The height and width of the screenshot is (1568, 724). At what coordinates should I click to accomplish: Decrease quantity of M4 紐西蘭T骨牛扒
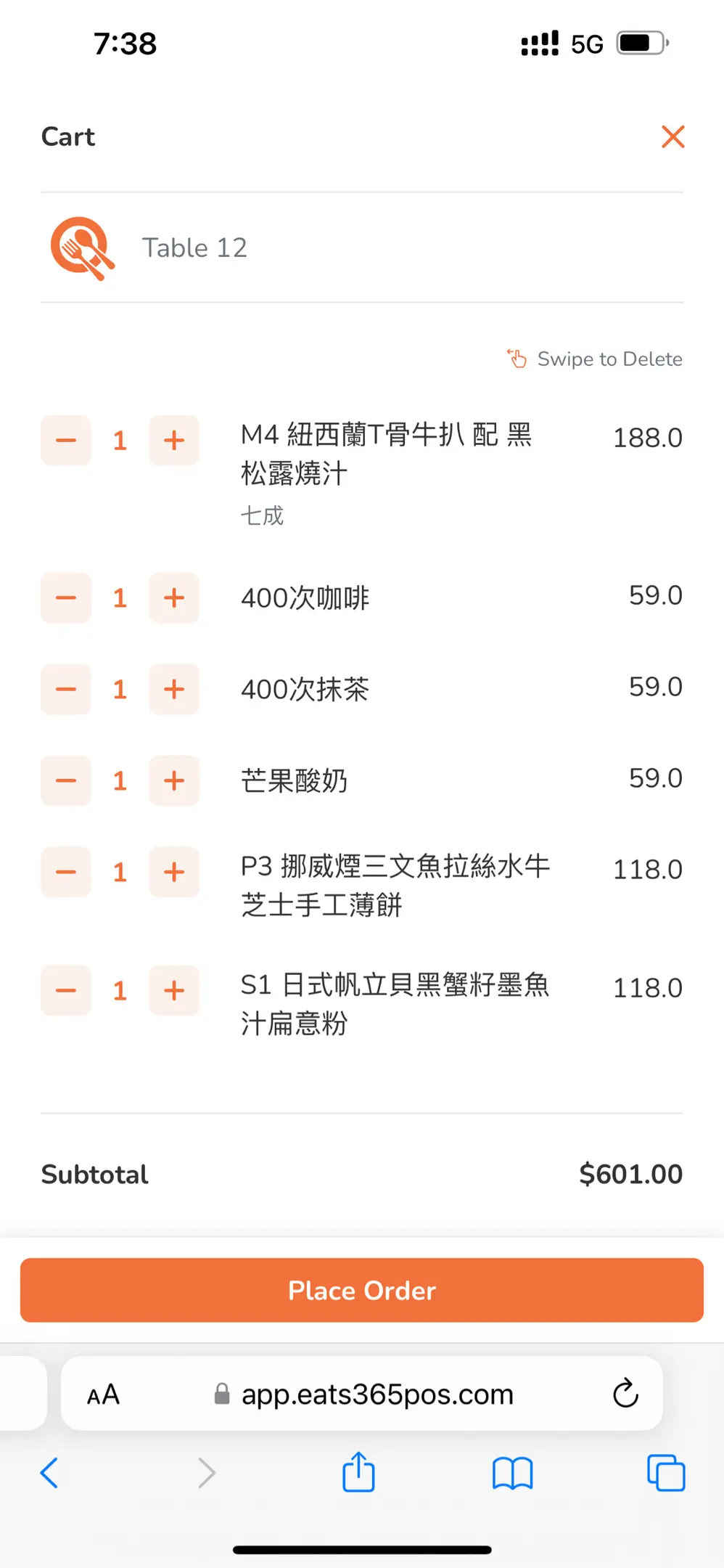[x=66, y=440]
